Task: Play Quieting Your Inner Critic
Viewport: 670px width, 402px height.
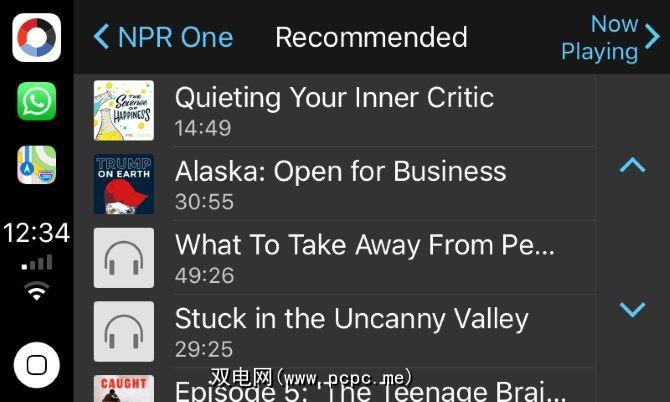Action: pyautogui.click(x=334, y=109)
